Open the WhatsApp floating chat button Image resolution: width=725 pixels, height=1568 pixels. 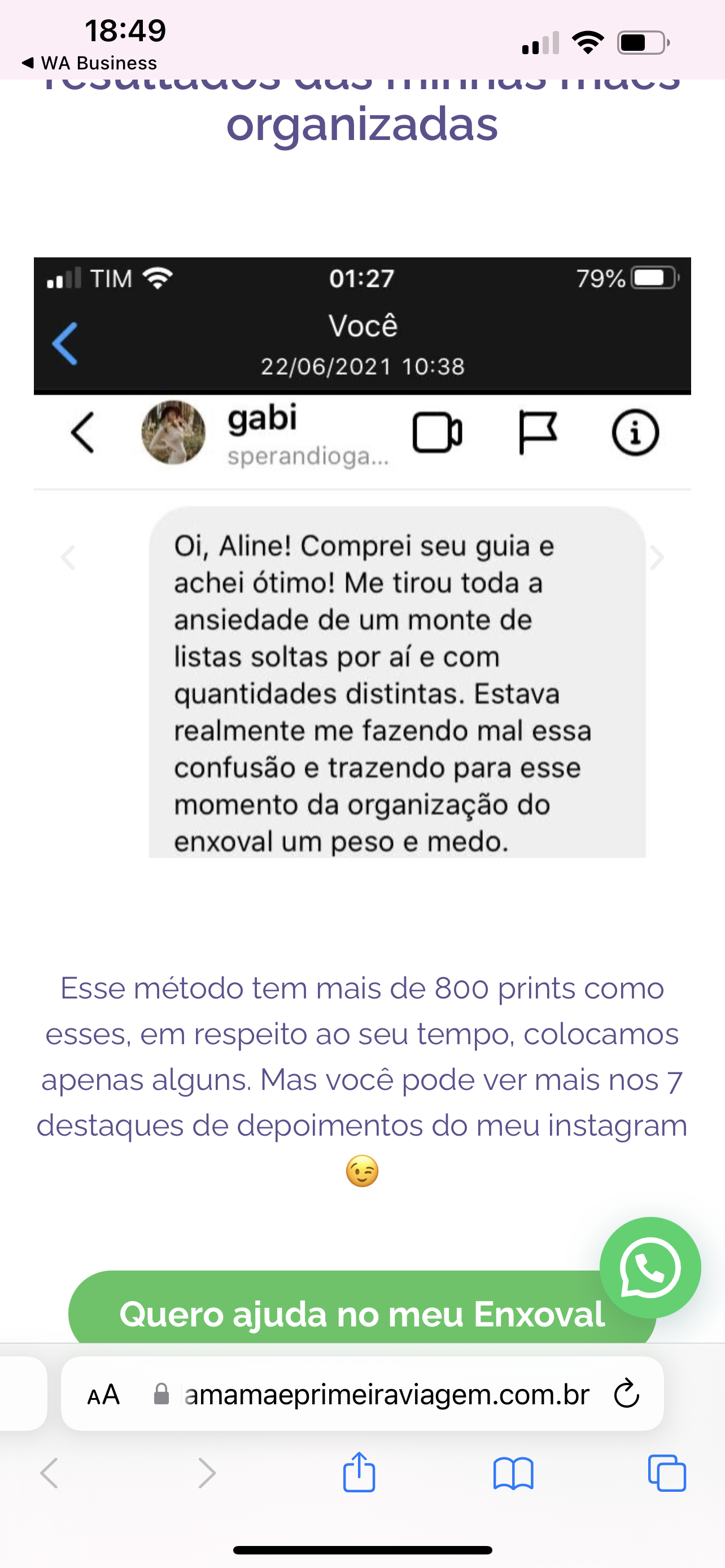[x=649, y=1268]
